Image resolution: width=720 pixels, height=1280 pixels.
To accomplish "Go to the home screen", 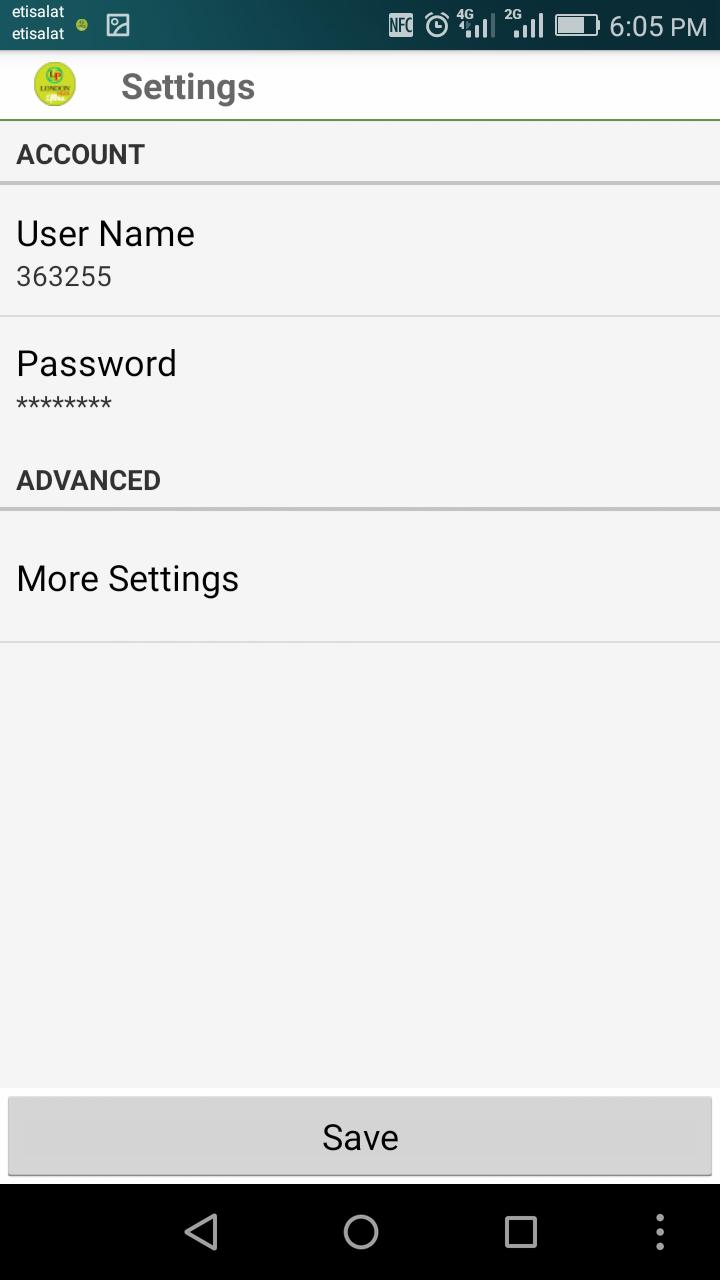I will (361, 1232).
